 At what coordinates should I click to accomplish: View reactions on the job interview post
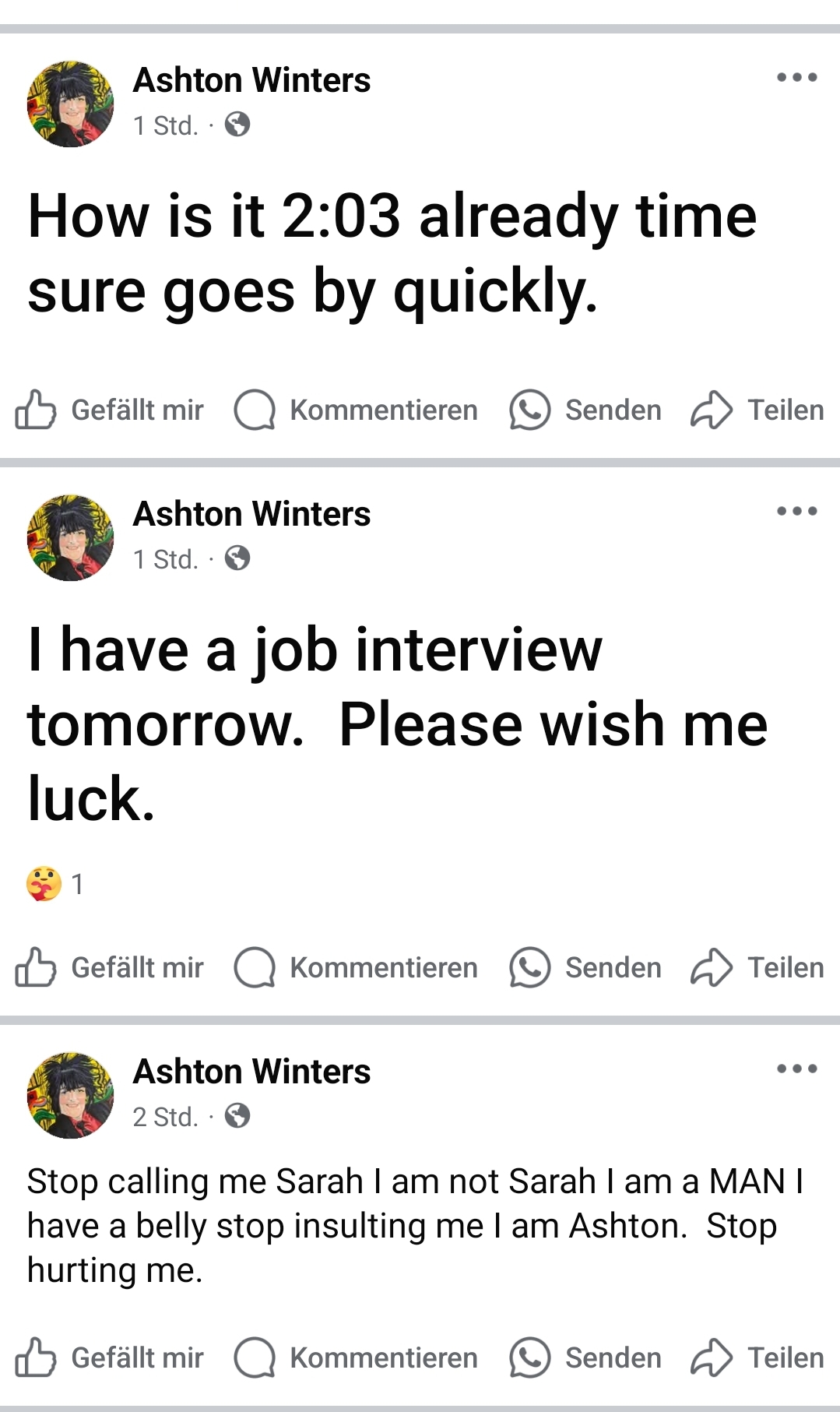click(x=54, y=884)
